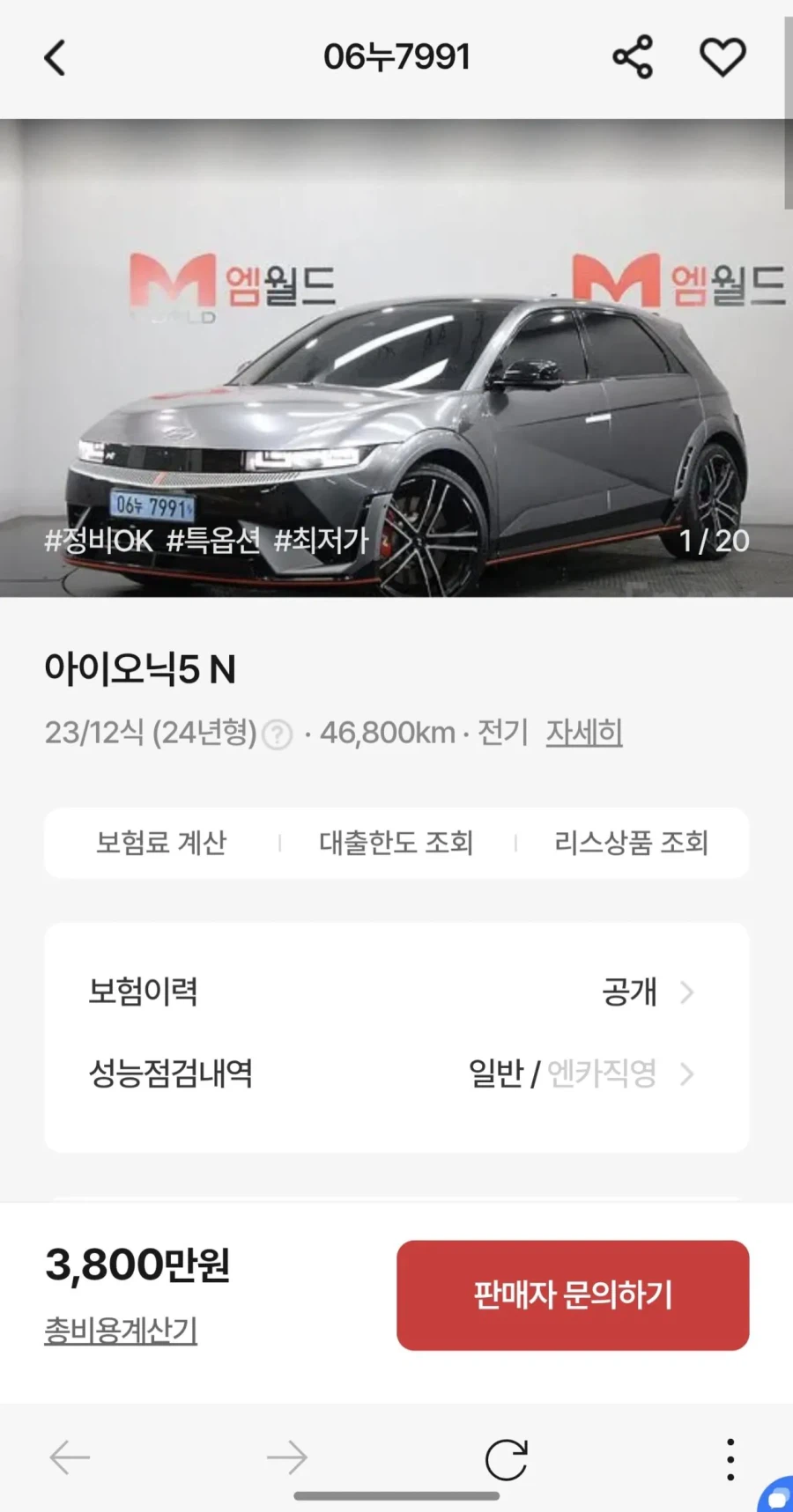Open 자세히 next to the mileage
Viewport: 793px width, 1512px height.
pos(584,733)
